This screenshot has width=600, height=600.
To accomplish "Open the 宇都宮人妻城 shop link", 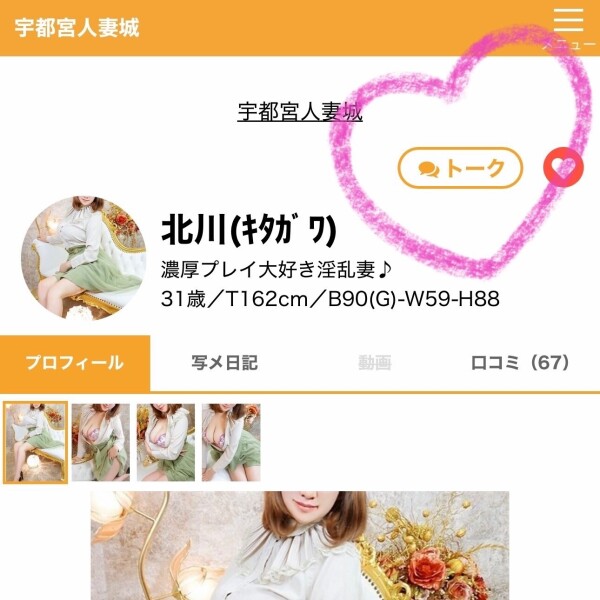I will 299,111.
